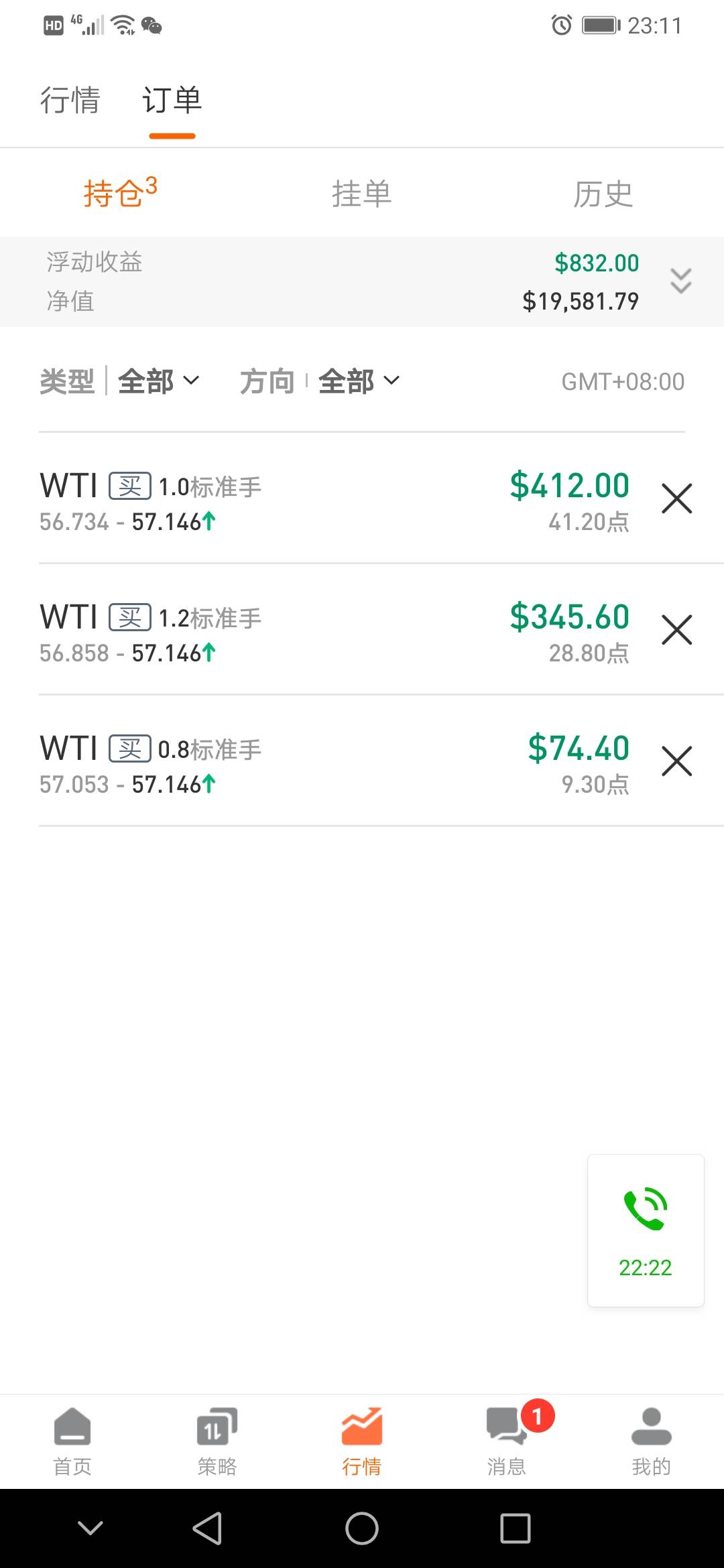The image size is (724, 1568).
Task: Tap the floating phone call widget
Action: coord(645,1230)
